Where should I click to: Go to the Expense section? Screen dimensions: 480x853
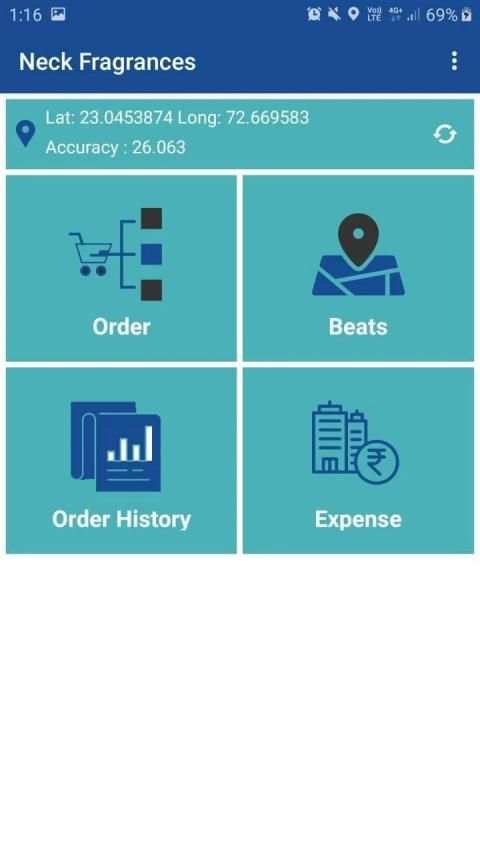[x=358, y=461]
